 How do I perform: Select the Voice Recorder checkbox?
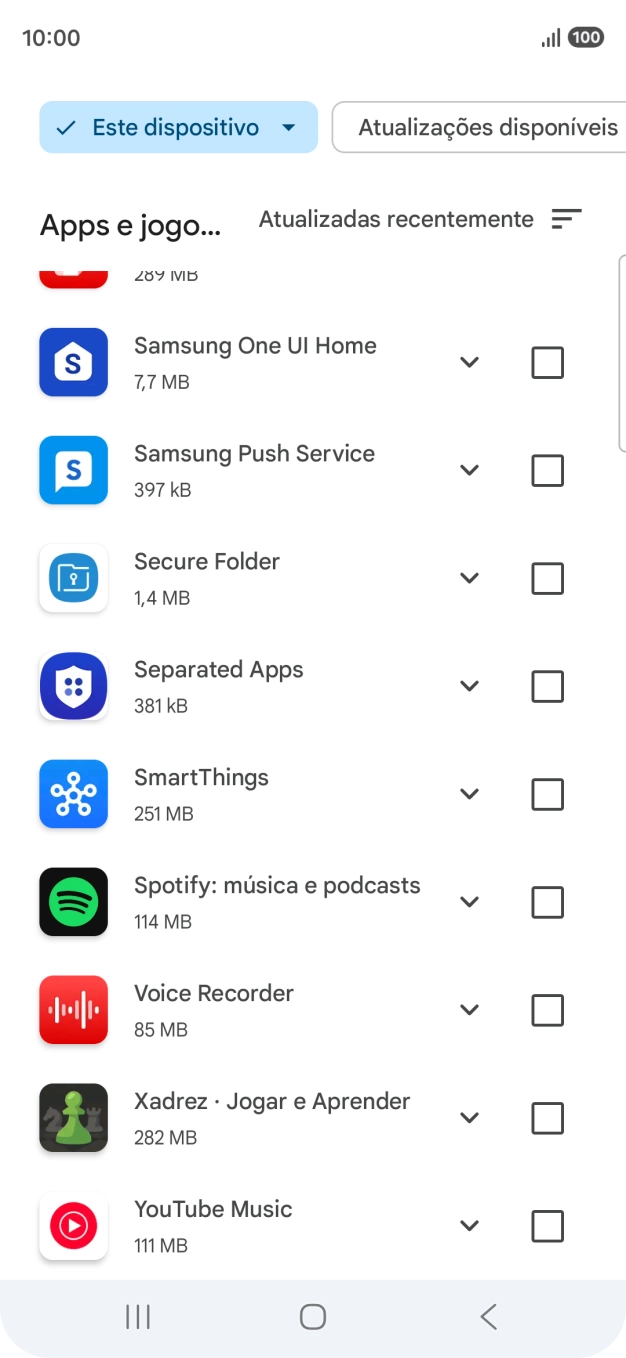click(547, 1011)
